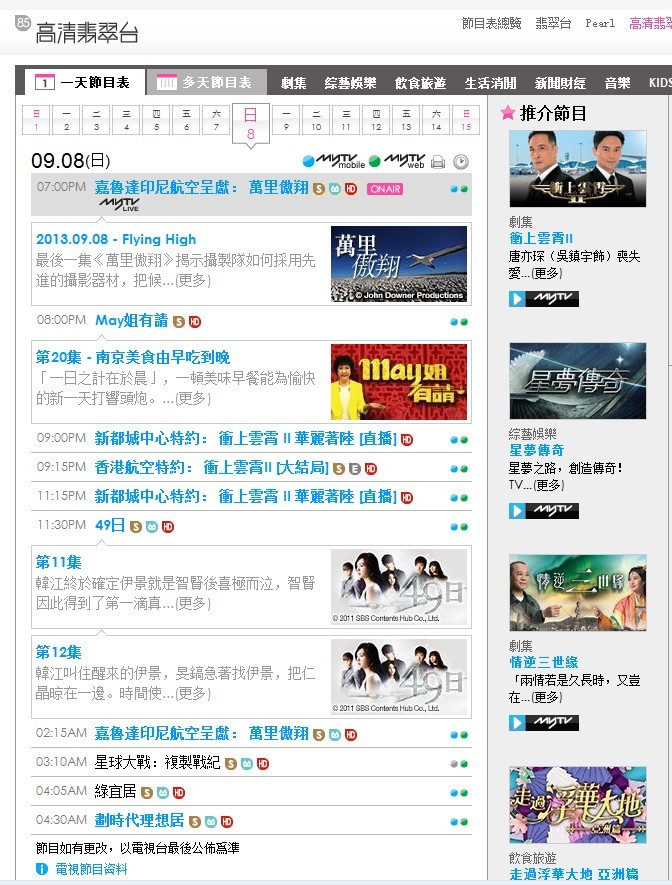This screenshot has height=885, width=672.
Task: Open the 第12集 episode of 49日
Action: pyautogui.click(x=59, y=652)
